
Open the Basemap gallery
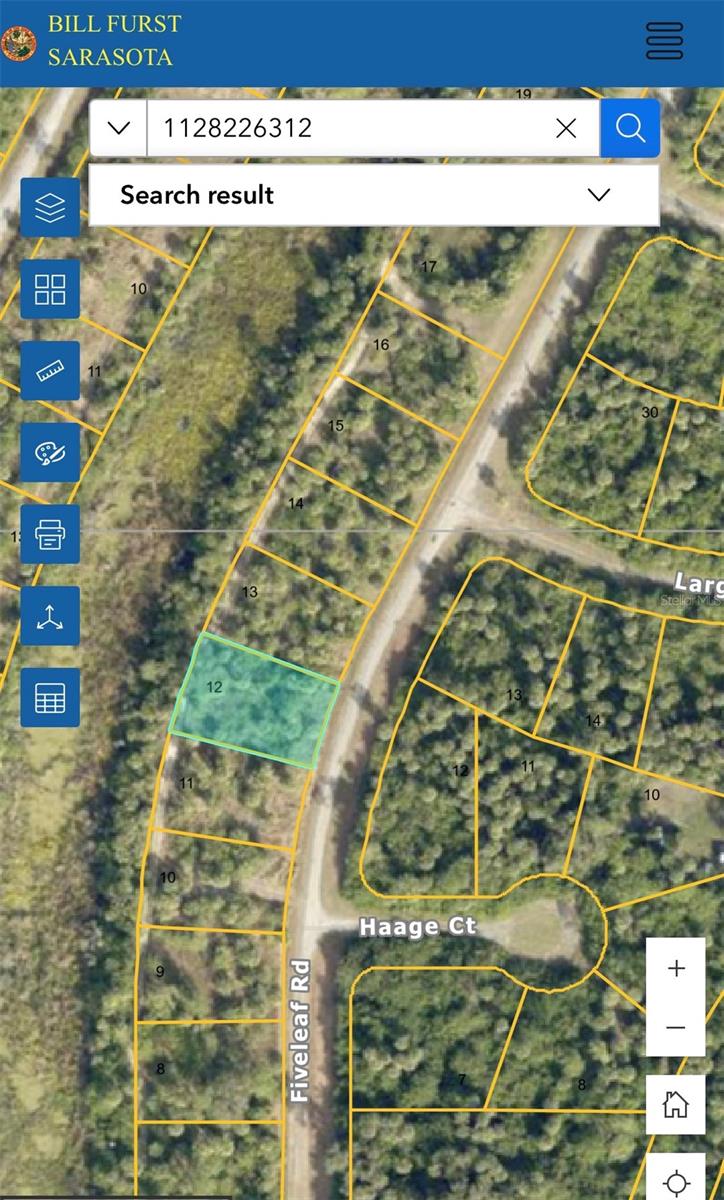pos(49,289)
